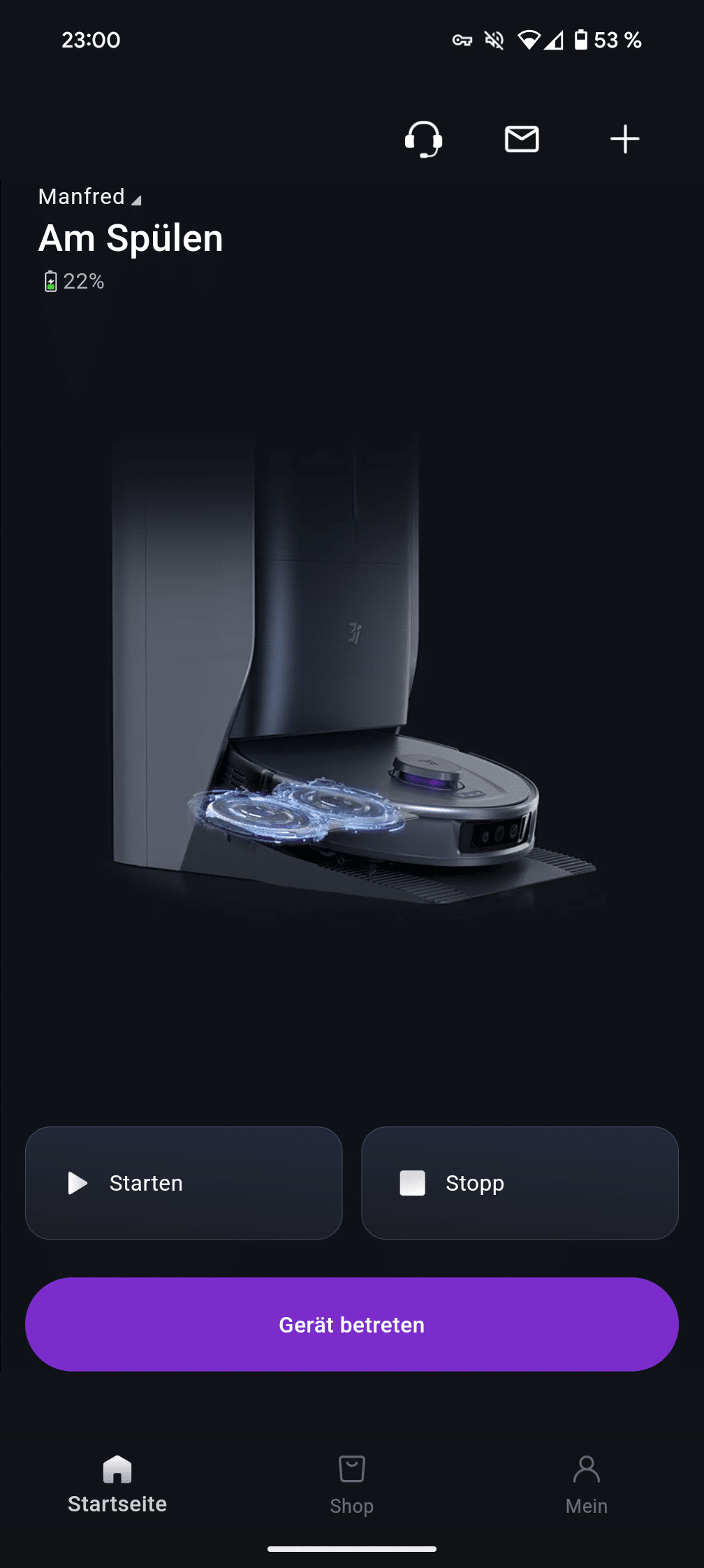Screen dimensions: 704x1568
Task: Expand the Manfred device dropdown
Action: [x=89, y=198]
